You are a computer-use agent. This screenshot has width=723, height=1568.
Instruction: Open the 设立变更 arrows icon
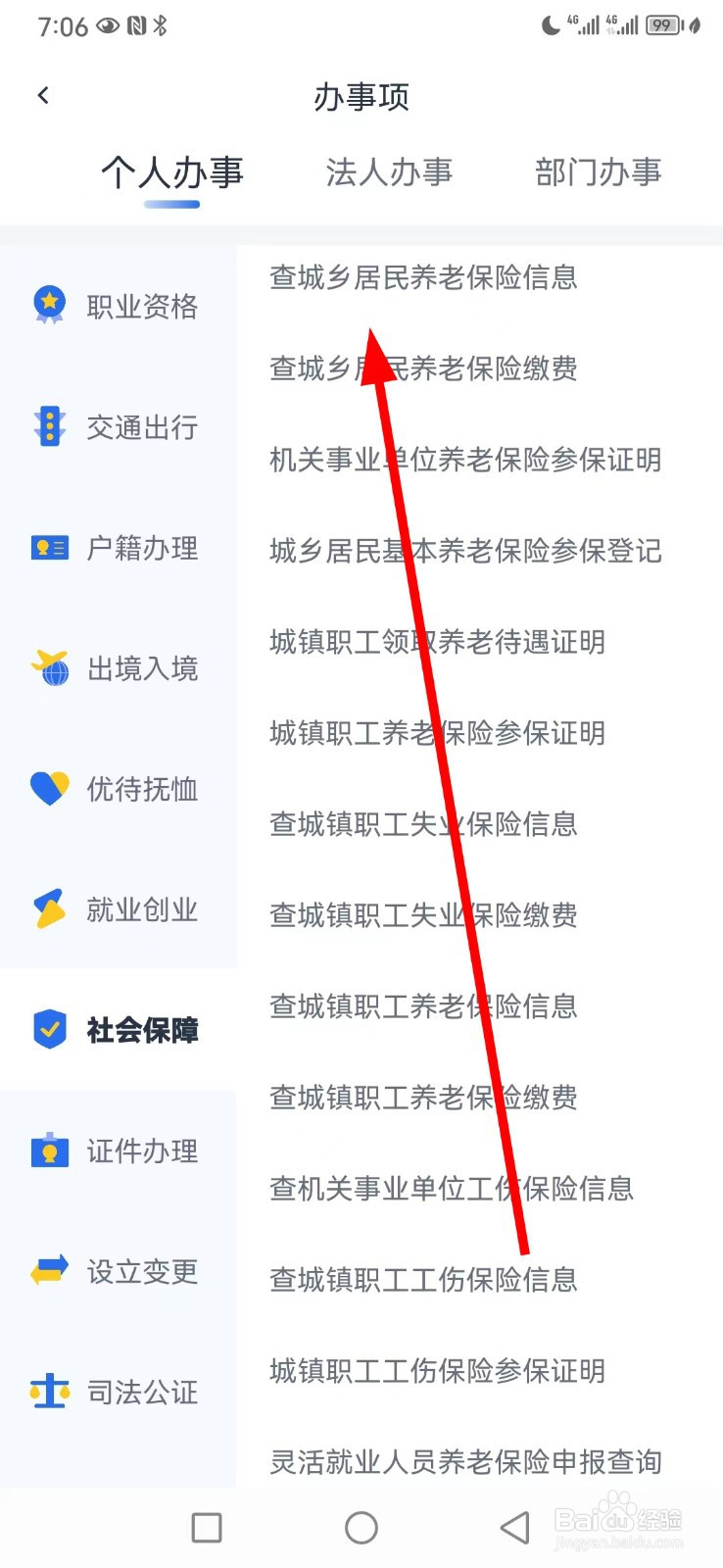(48, 1271)
